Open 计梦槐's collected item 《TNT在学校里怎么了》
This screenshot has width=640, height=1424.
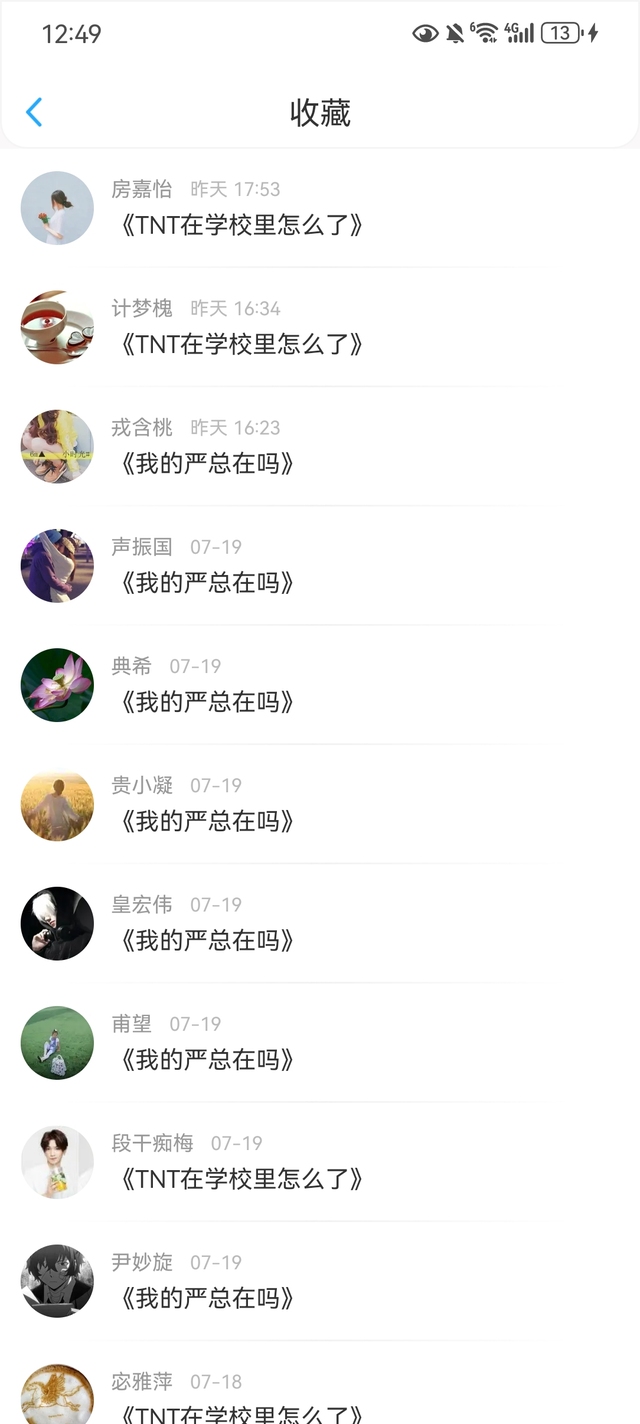click(x=240, y=345)
